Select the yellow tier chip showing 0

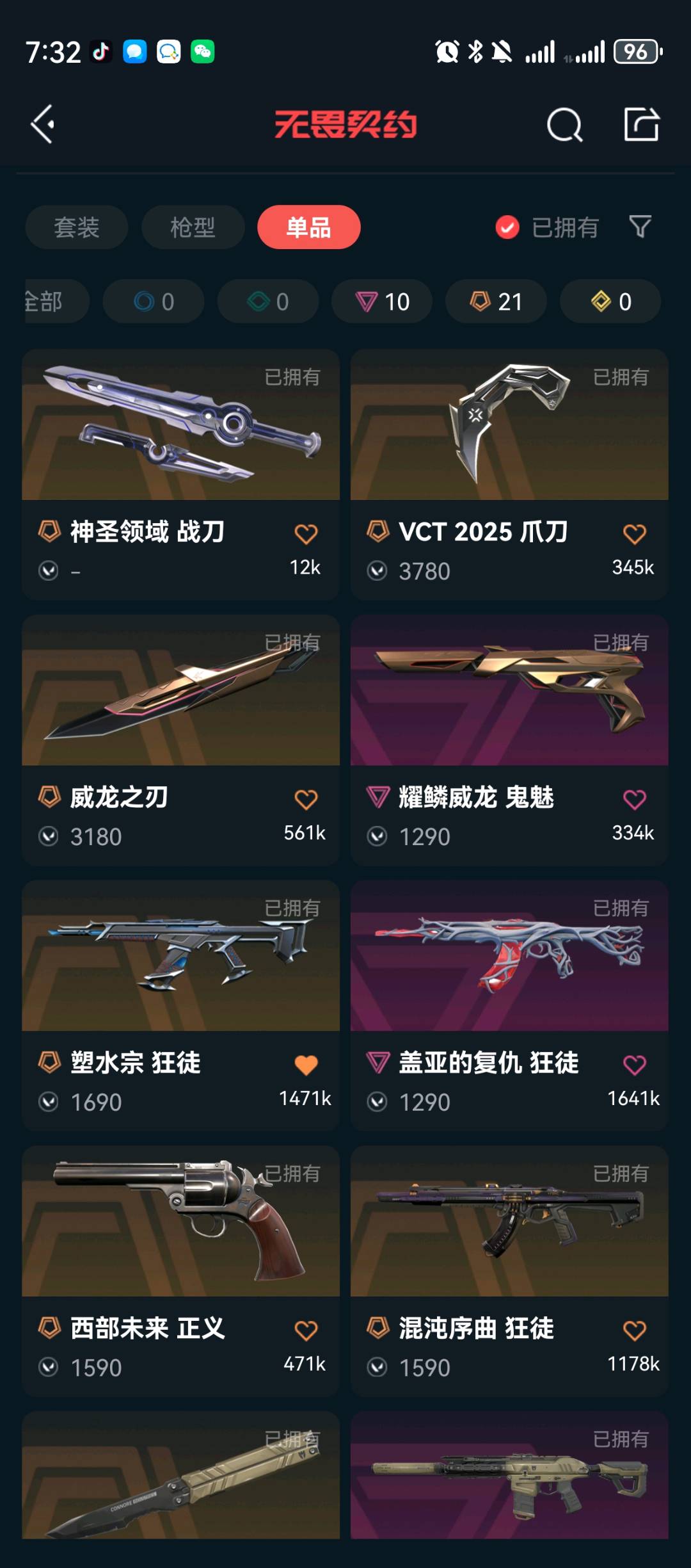610,302
